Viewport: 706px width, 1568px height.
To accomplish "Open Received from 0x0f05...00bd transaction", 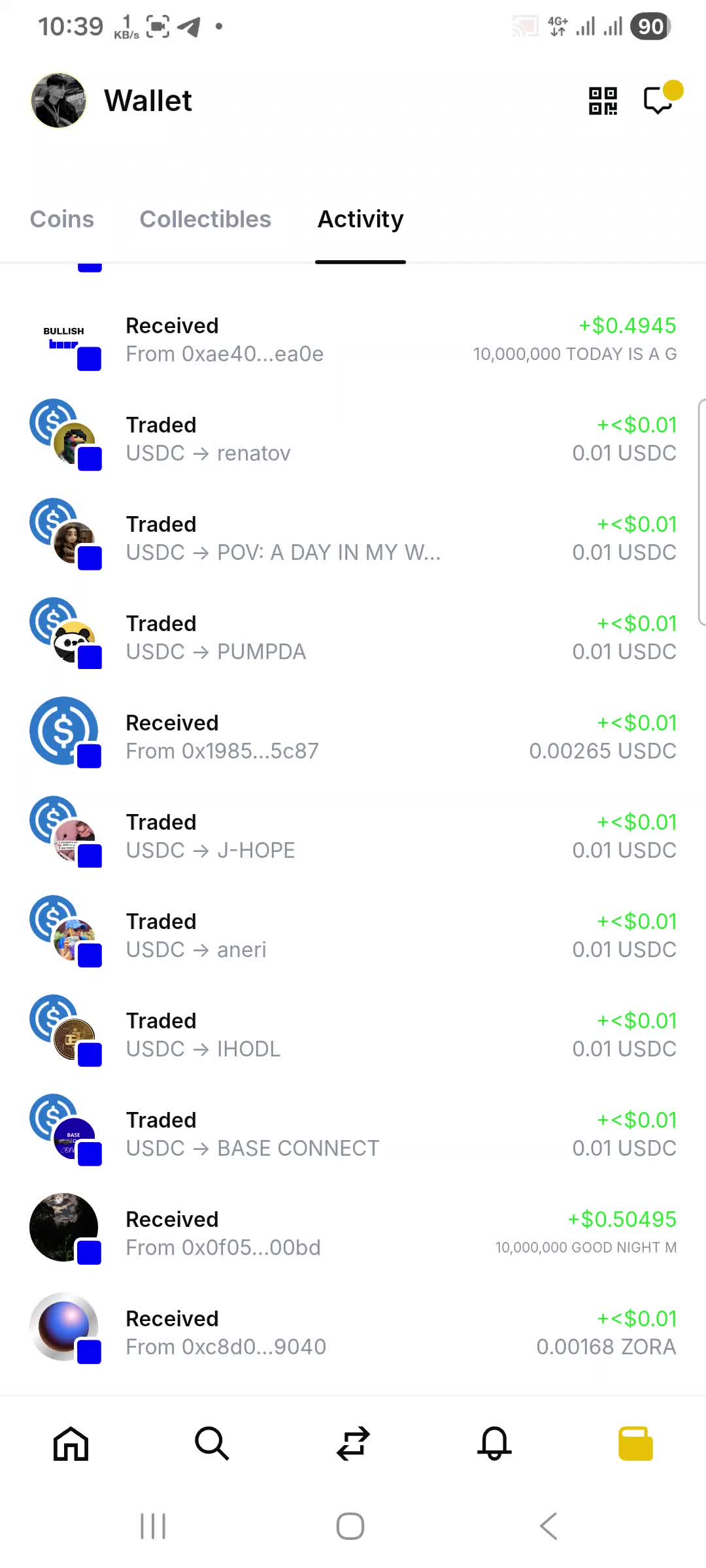I will (353, 1233).
